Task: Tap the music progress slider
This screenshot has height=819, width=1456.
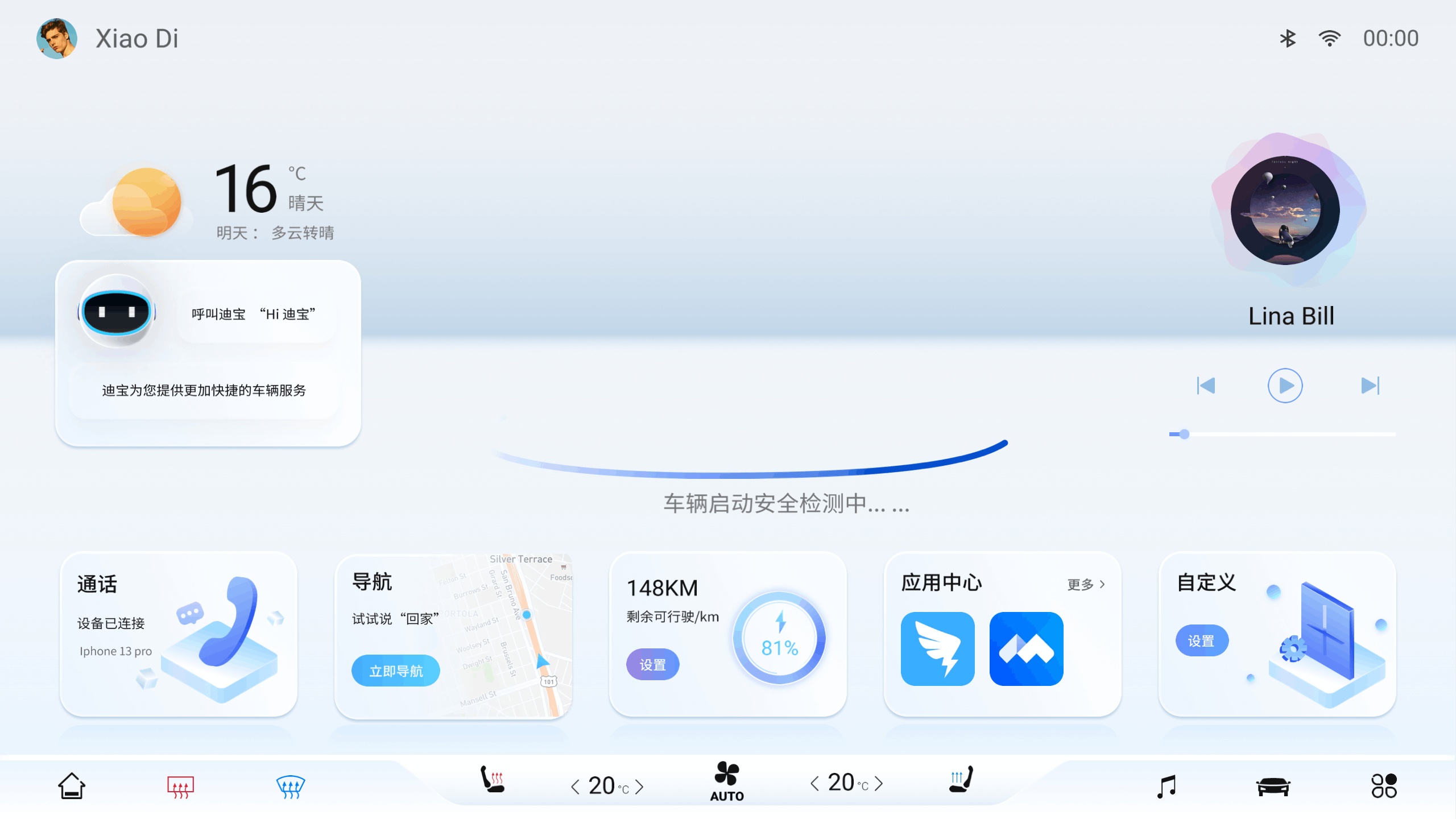Action: pyautogui.click(x=1282, y=434)
